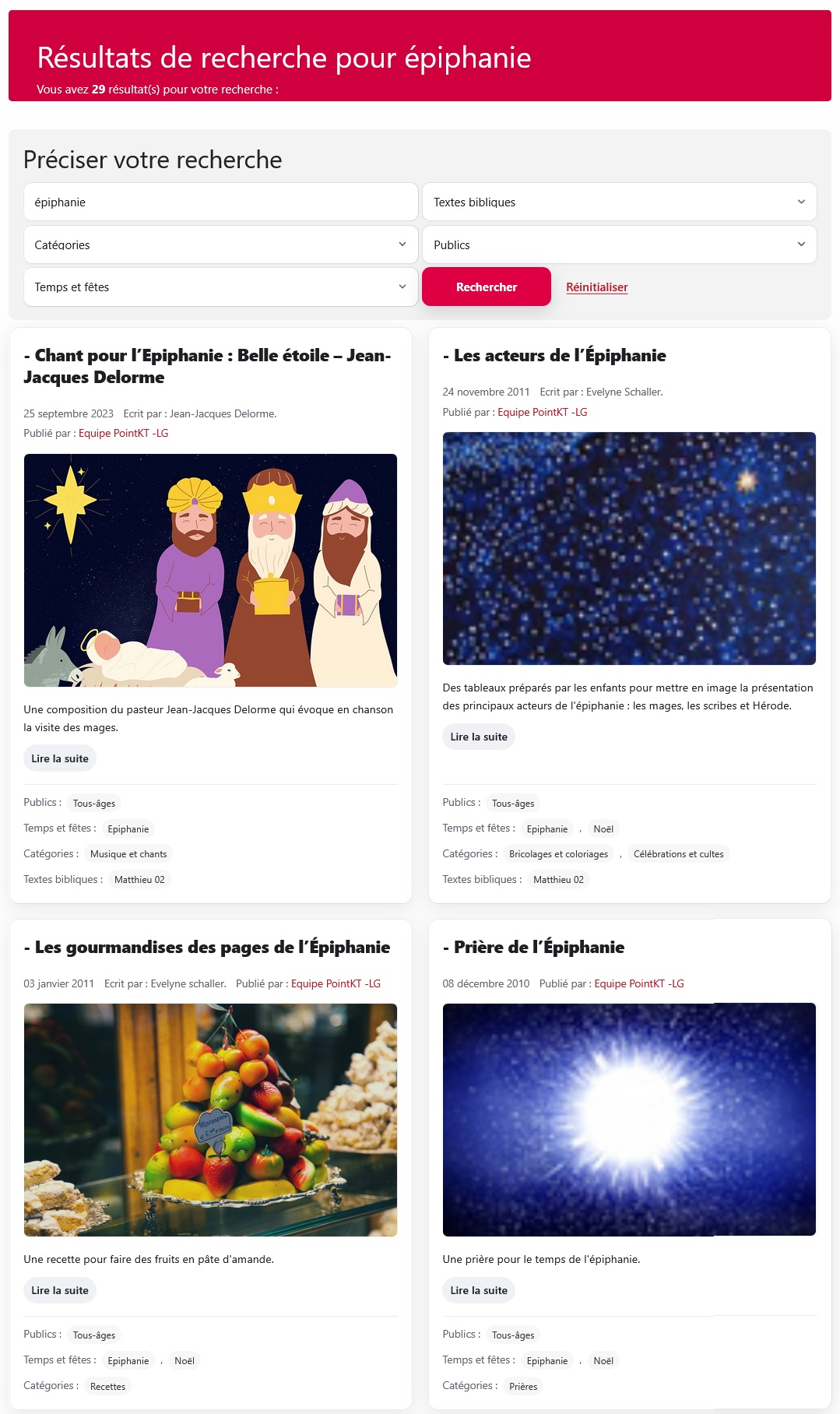
Task: Expand the Publics dropdown
Action: (x=619, y=244)
